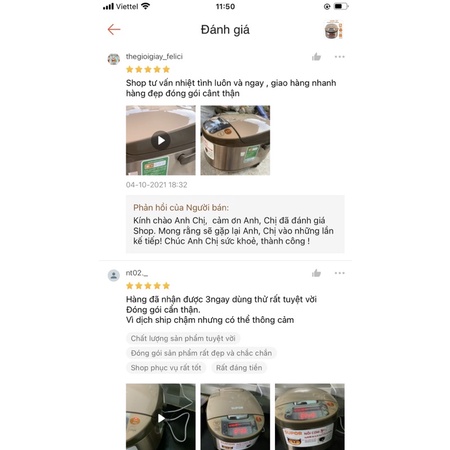
Task: Like the review by nt02._
Action: [316, 273]
